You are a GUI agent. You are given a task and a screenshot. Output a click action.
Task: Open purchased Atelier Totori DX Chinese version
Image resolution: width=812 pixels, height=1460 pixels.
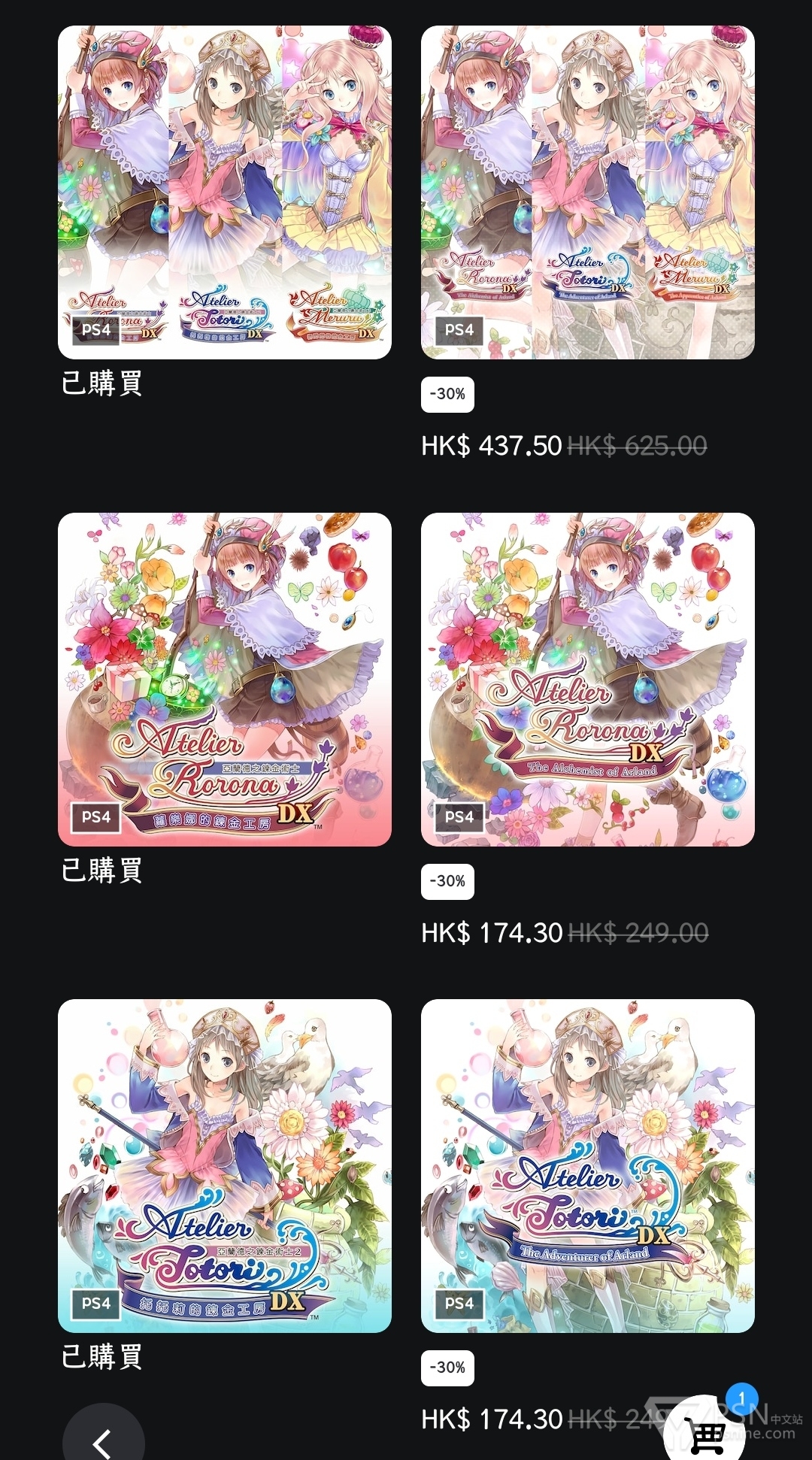[x=224, y=1165]
